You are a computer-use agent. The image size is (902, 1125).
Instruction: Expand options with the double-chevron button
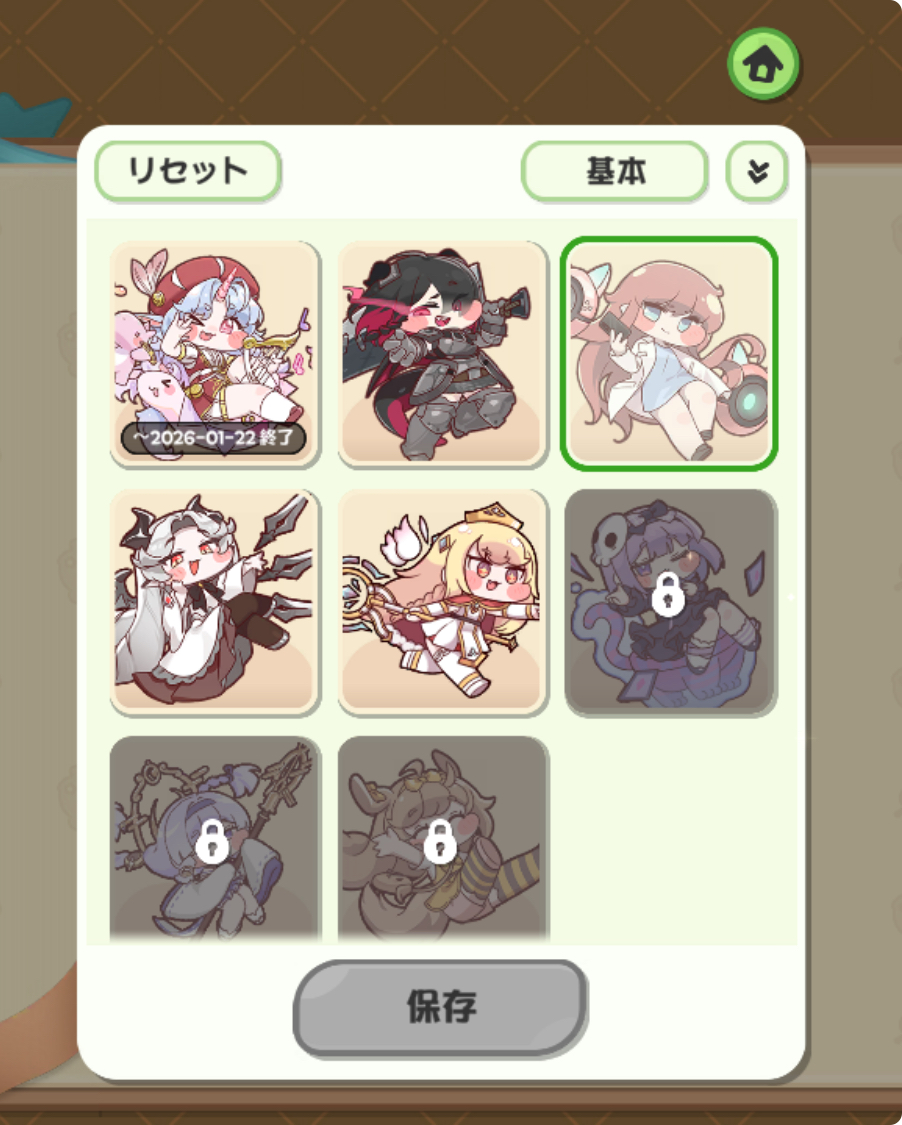click(x=757, y=172)
